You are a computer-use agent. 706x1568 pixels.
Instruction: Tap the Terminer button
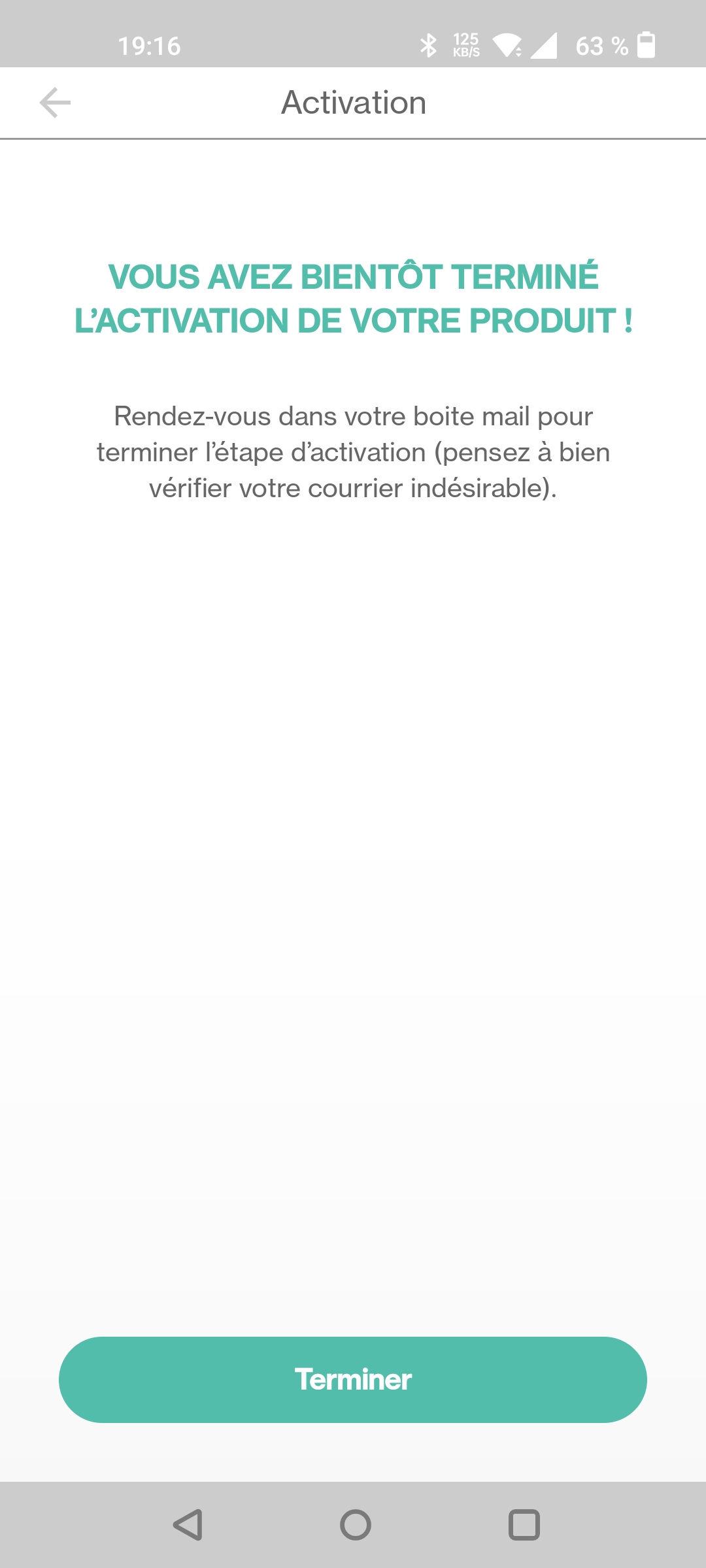coord(353,1379)
